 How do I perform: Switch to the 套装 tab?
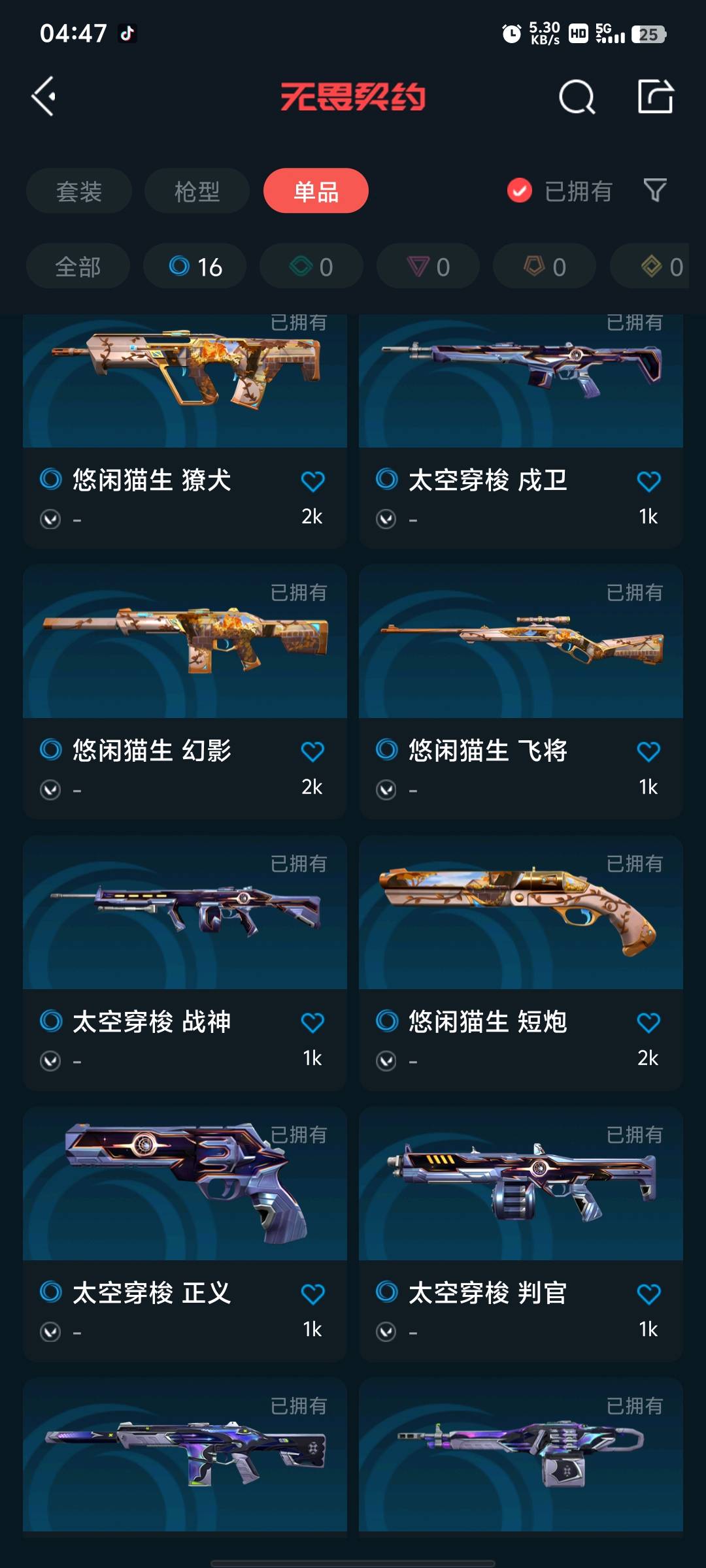click(x=79, y=191)
